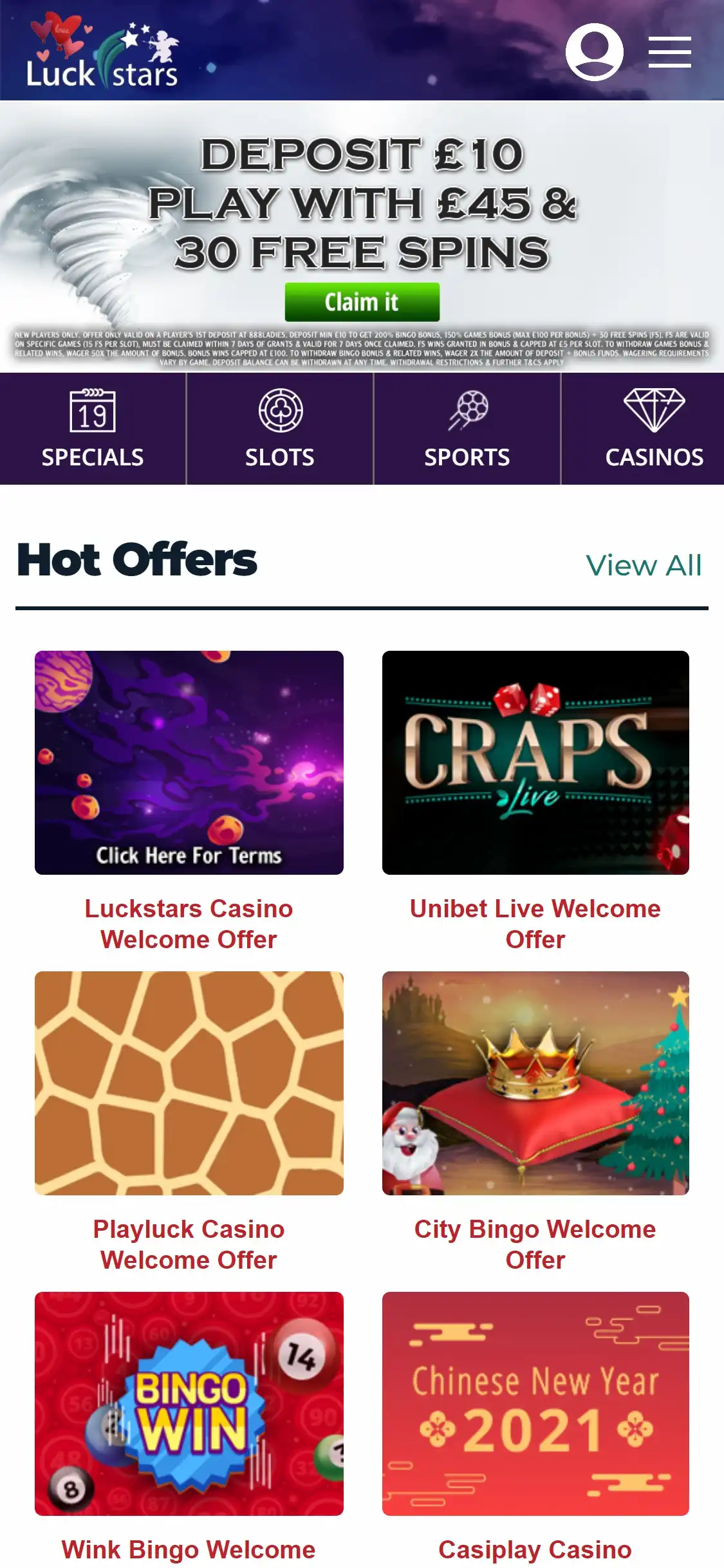Viewport: 724px width, 1568px height.
Task: Claim the deposit £10 bonus offer
Action: click(x=362, y=302)
